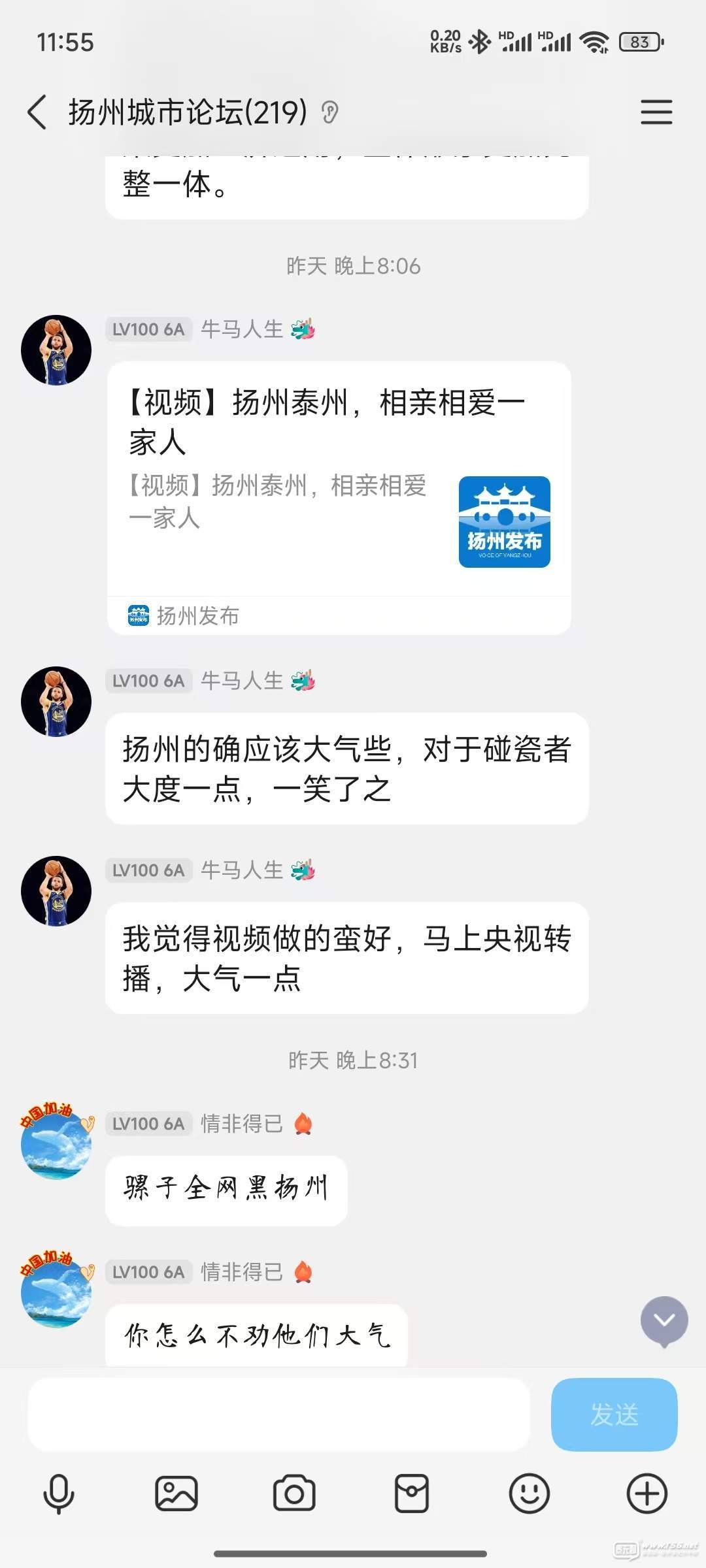Tap the 发送 send button
Screen dimensions: 706x1568
(x=614, y=1414)
